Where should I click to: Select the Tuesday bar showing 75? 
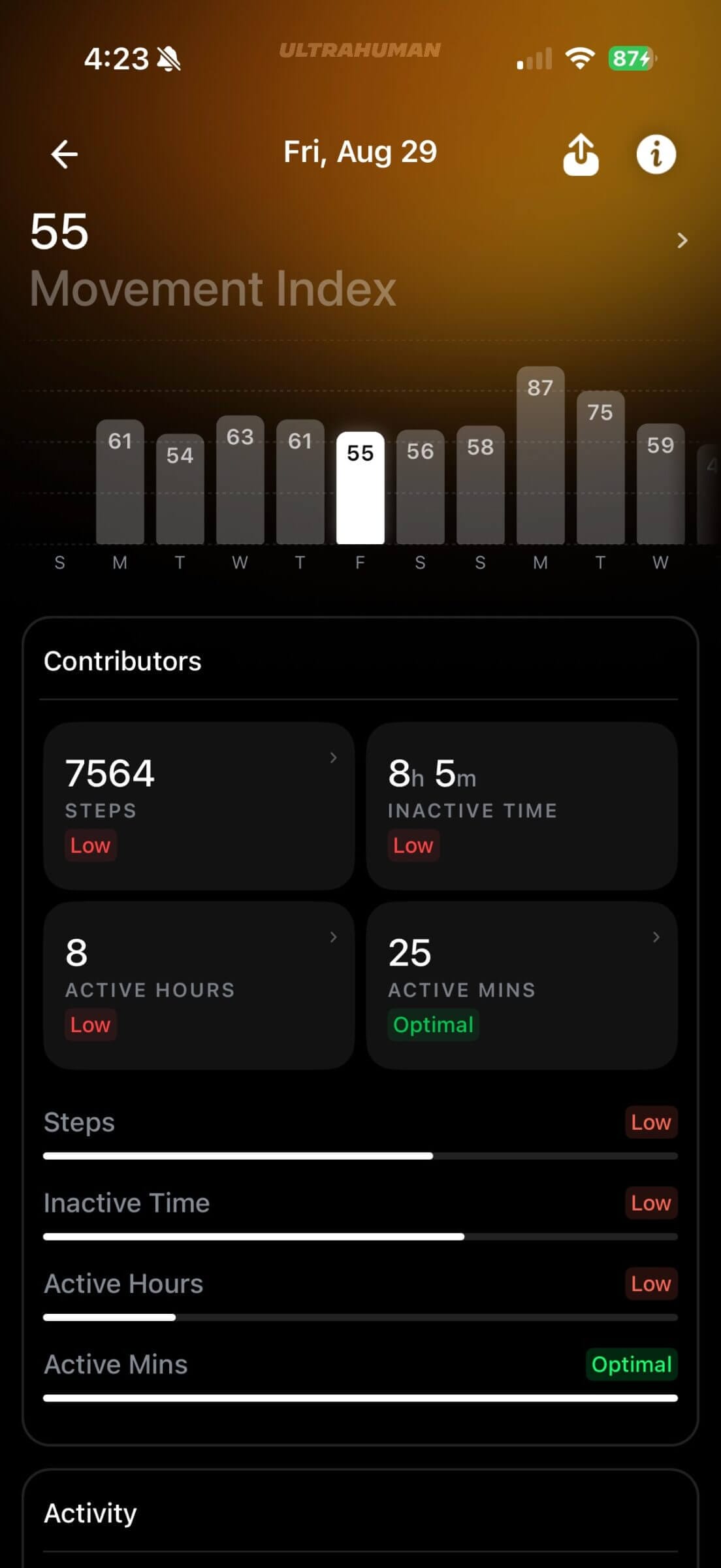(x=600, y=468)
